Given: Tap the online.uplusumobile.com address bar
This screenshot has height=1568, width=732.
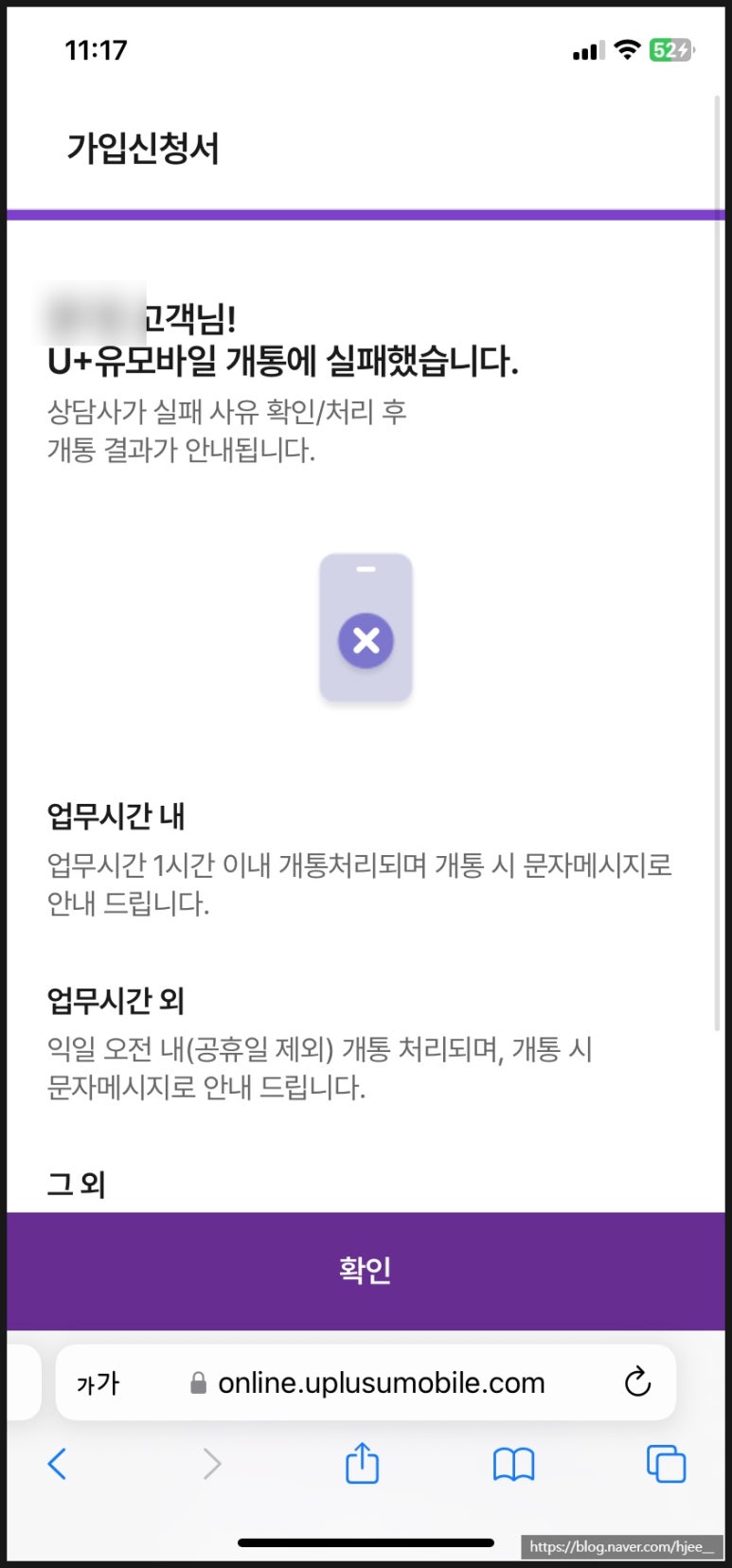Looking at the screenshot, I should (381, 1383).
